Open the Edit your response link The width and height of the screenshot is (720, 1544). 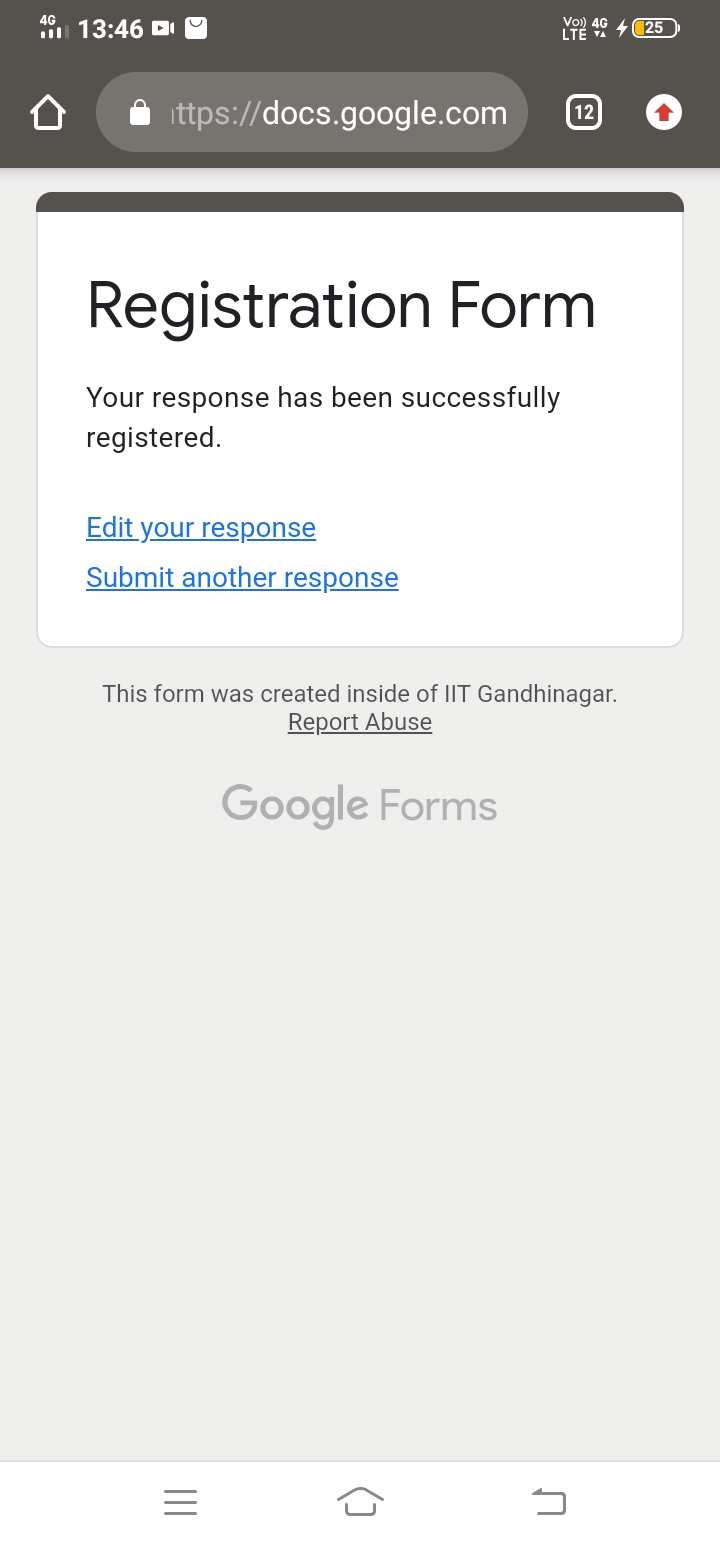point(201,527)
